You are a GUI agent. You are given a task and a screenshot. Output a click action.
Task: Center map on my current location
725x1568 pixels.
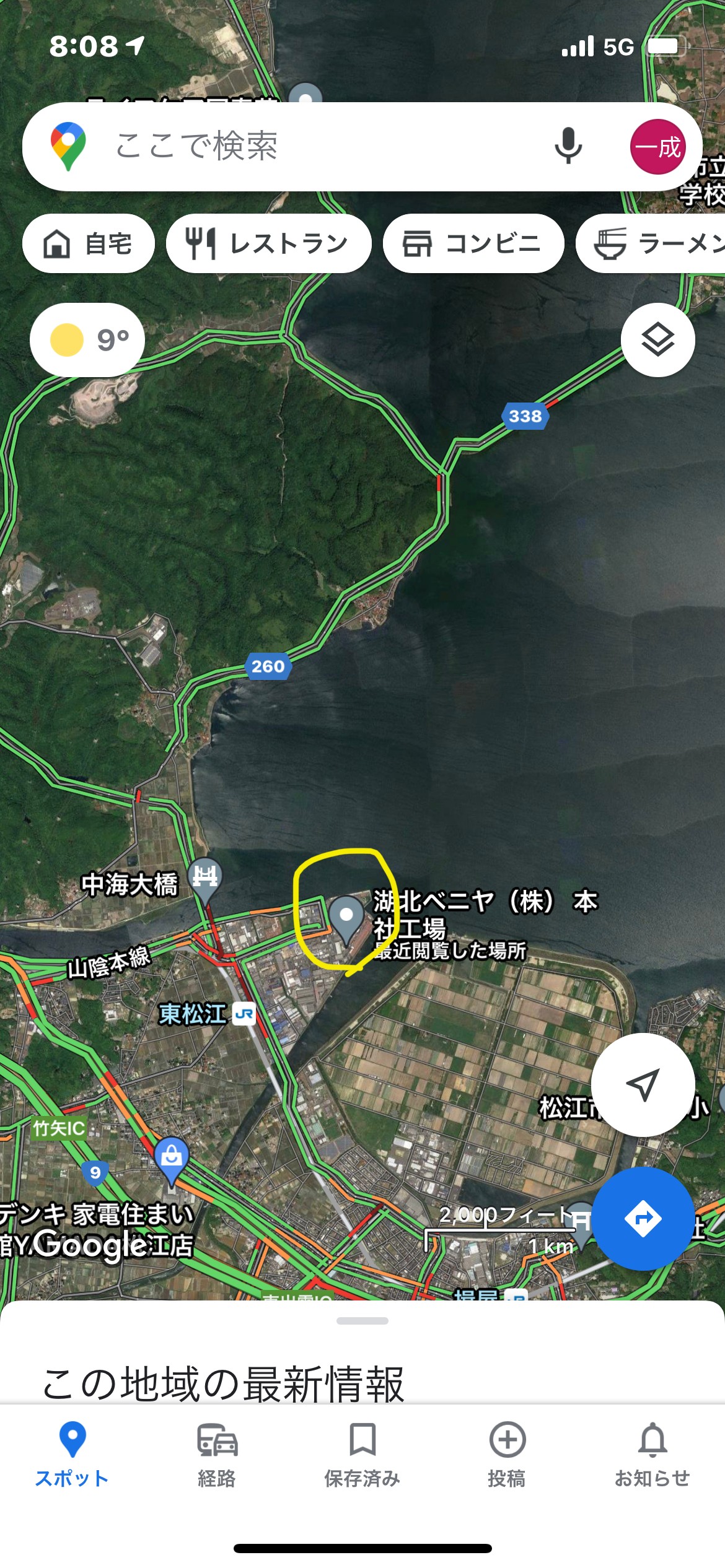[643, 1084]
